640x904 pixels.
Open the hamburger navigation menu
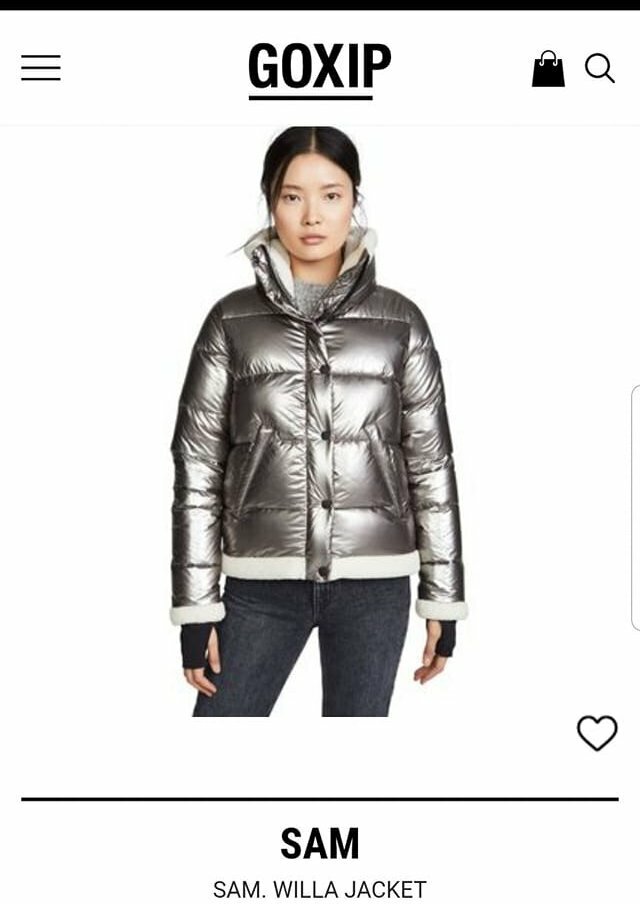tap(41, 68)
